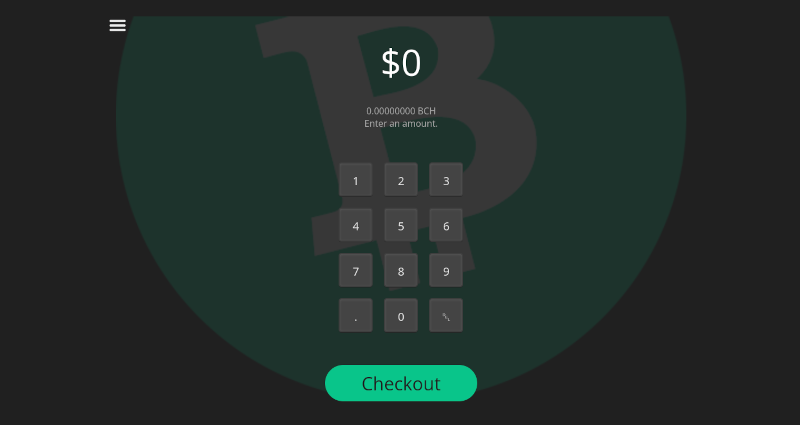Tap digit 1 on the keypad
The image size is (800, 425).
(x=356, y=180)
